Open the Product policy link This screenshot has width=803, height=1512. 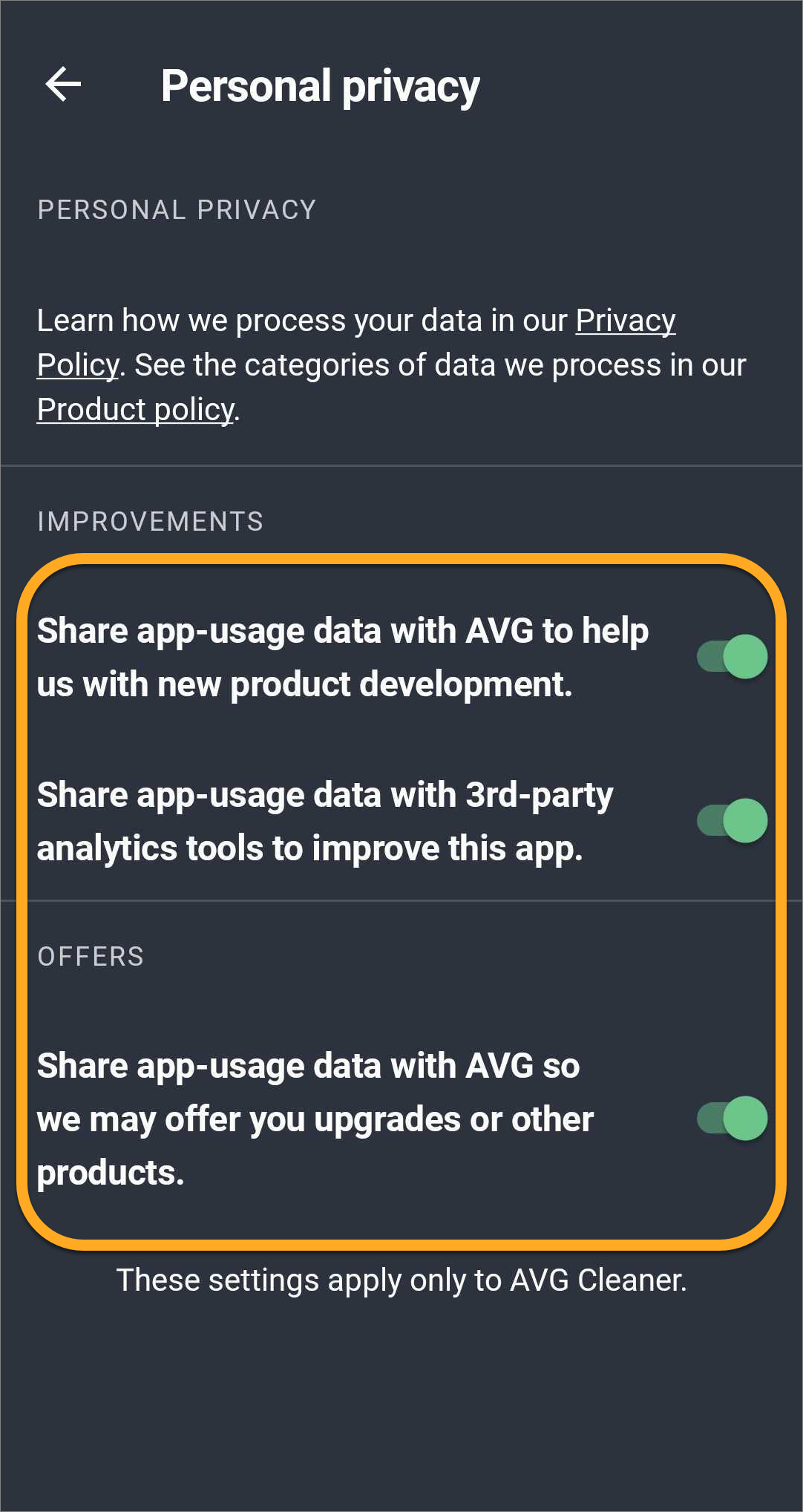pos(136,410)
